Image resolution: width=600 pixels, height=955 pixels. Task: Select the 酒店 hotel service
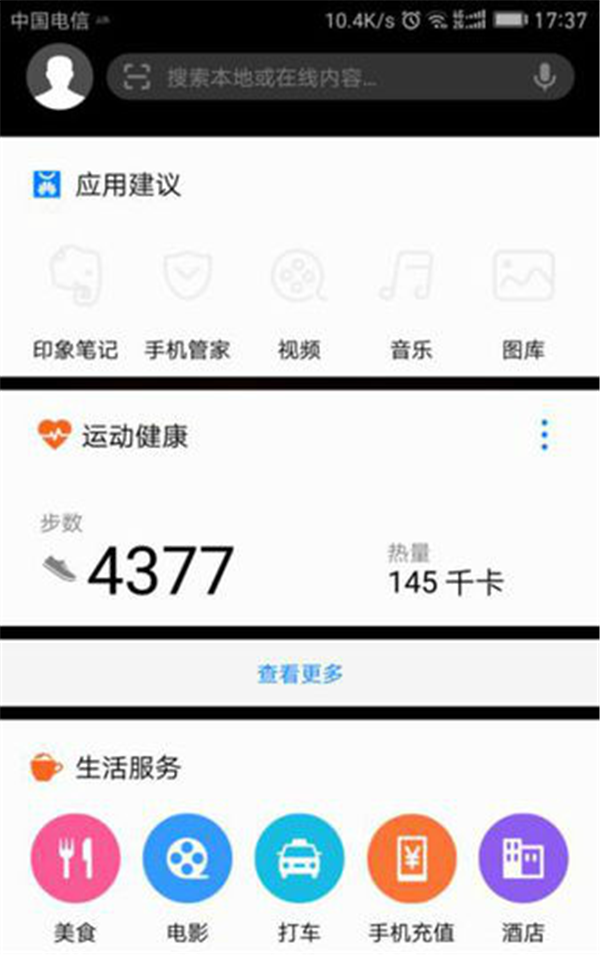pyautogui.click(x=523, y=860)
